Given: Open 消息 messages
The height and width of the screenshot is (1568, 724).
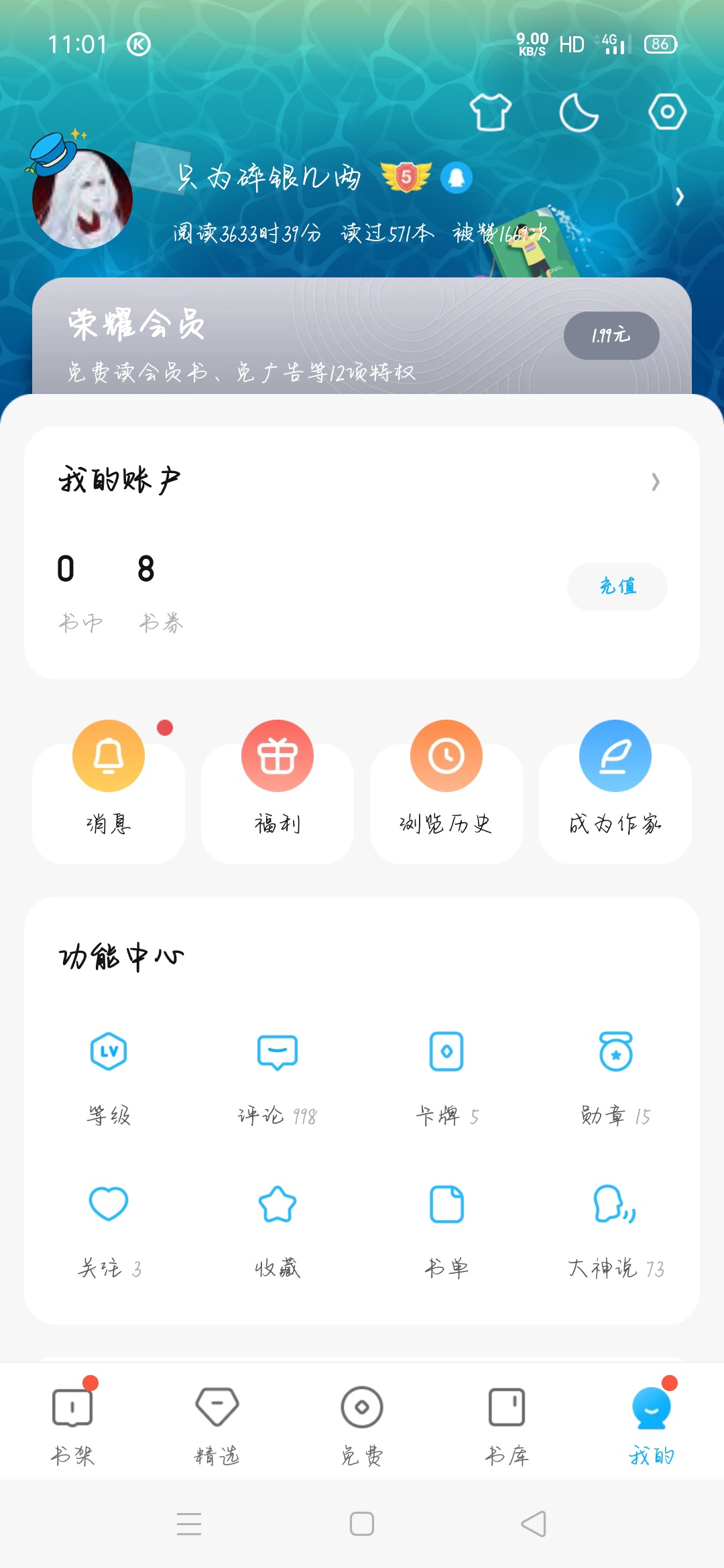Looking at the screenshot, I should coord(109,792).
